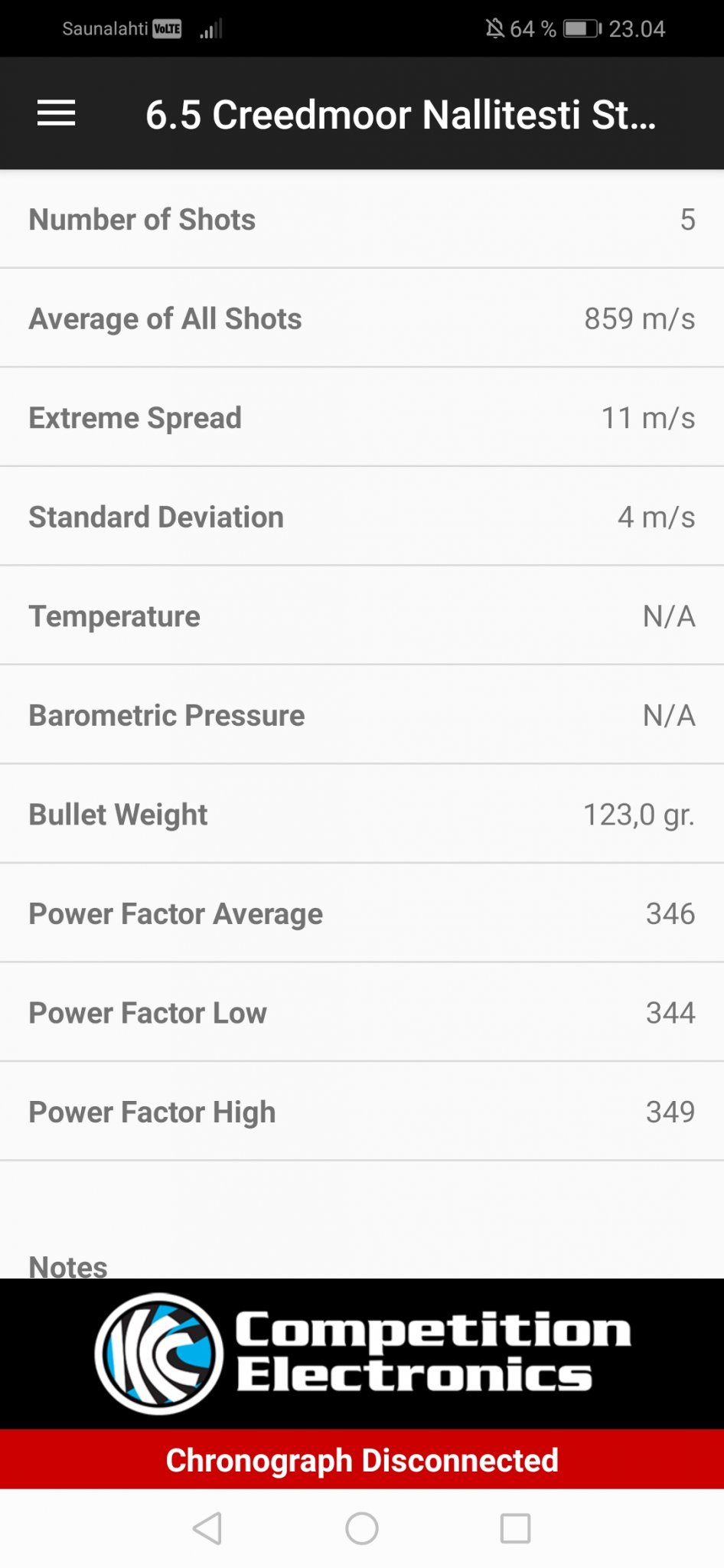
Task: Go back with the system back button
Action: click(207, 1529)
